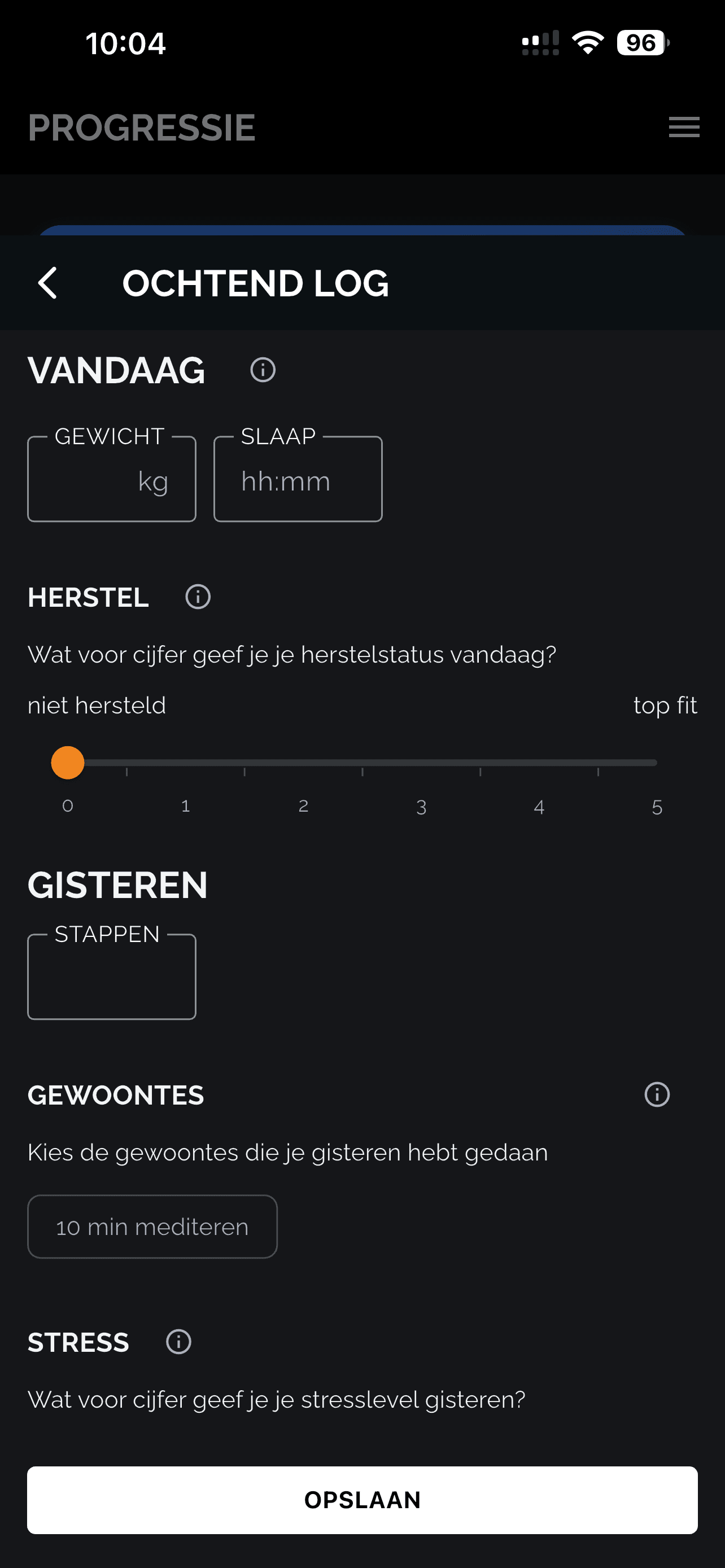Click the back arrow beside OCHTEND LOG
The image size is (725, 1568).
pyautogui.click(x=48, y=283)
